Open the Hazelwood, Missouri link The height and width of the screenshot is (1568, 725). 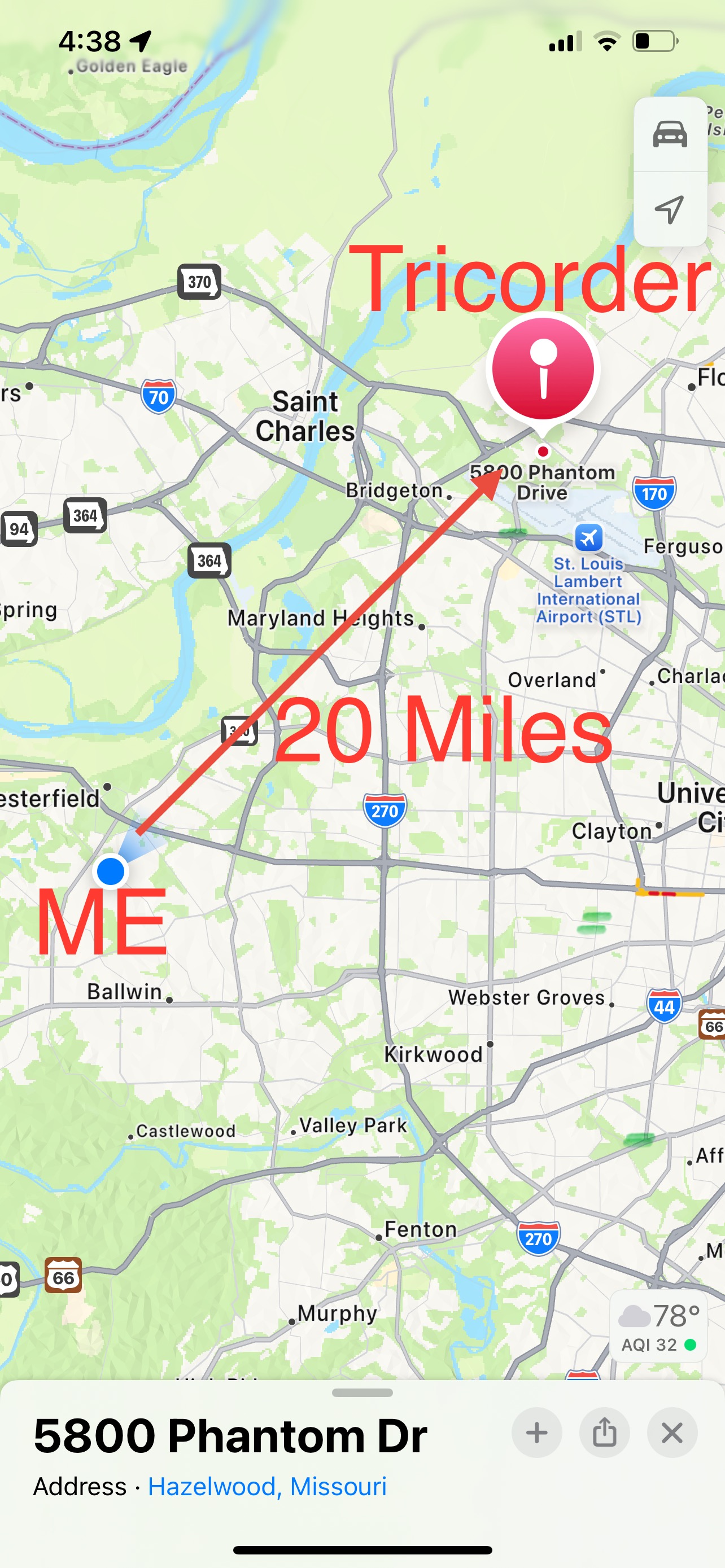267,1486
